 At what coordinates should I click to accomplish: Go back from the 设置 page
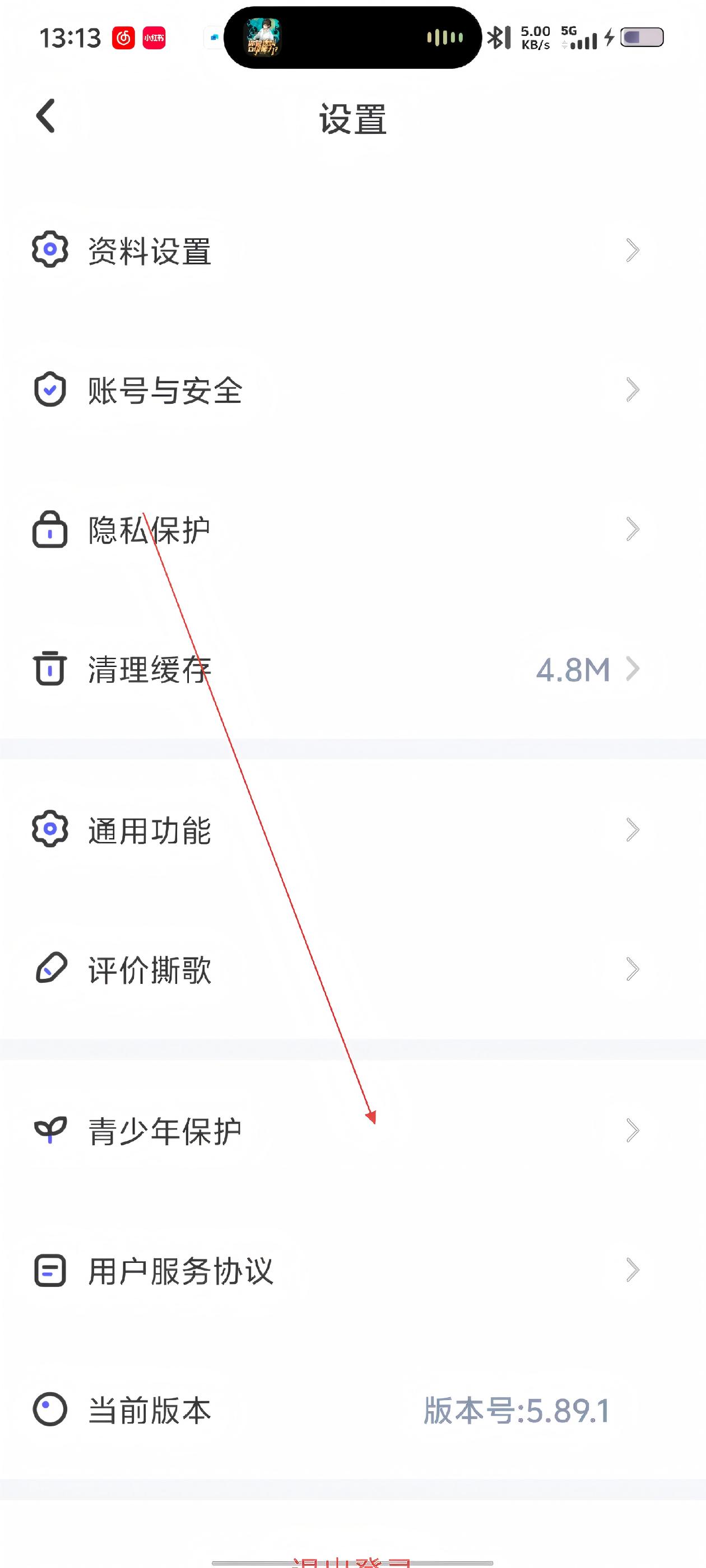tap(47, 116)
